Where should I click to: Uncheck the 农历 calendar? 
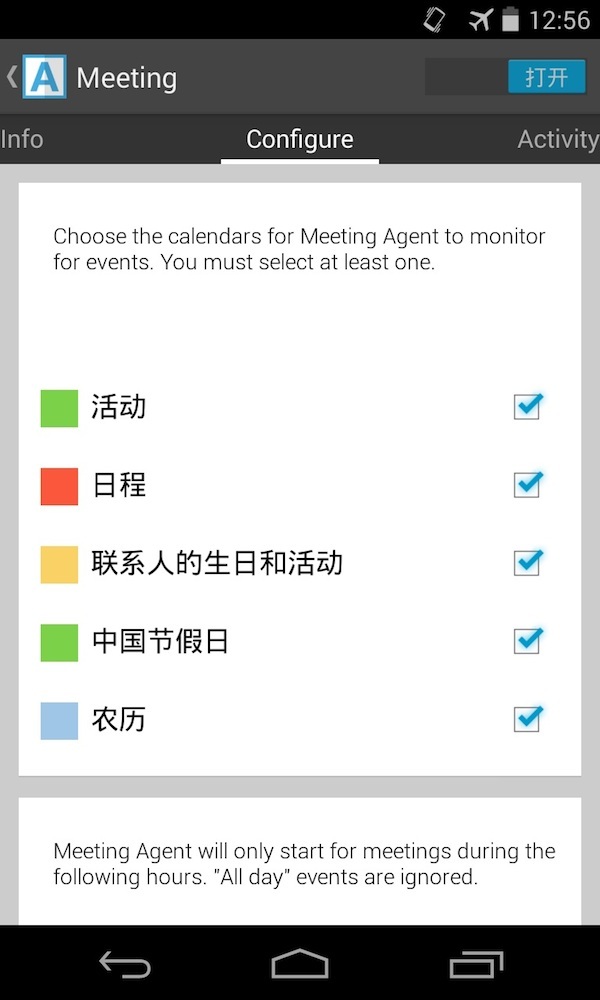coord(527,718)
